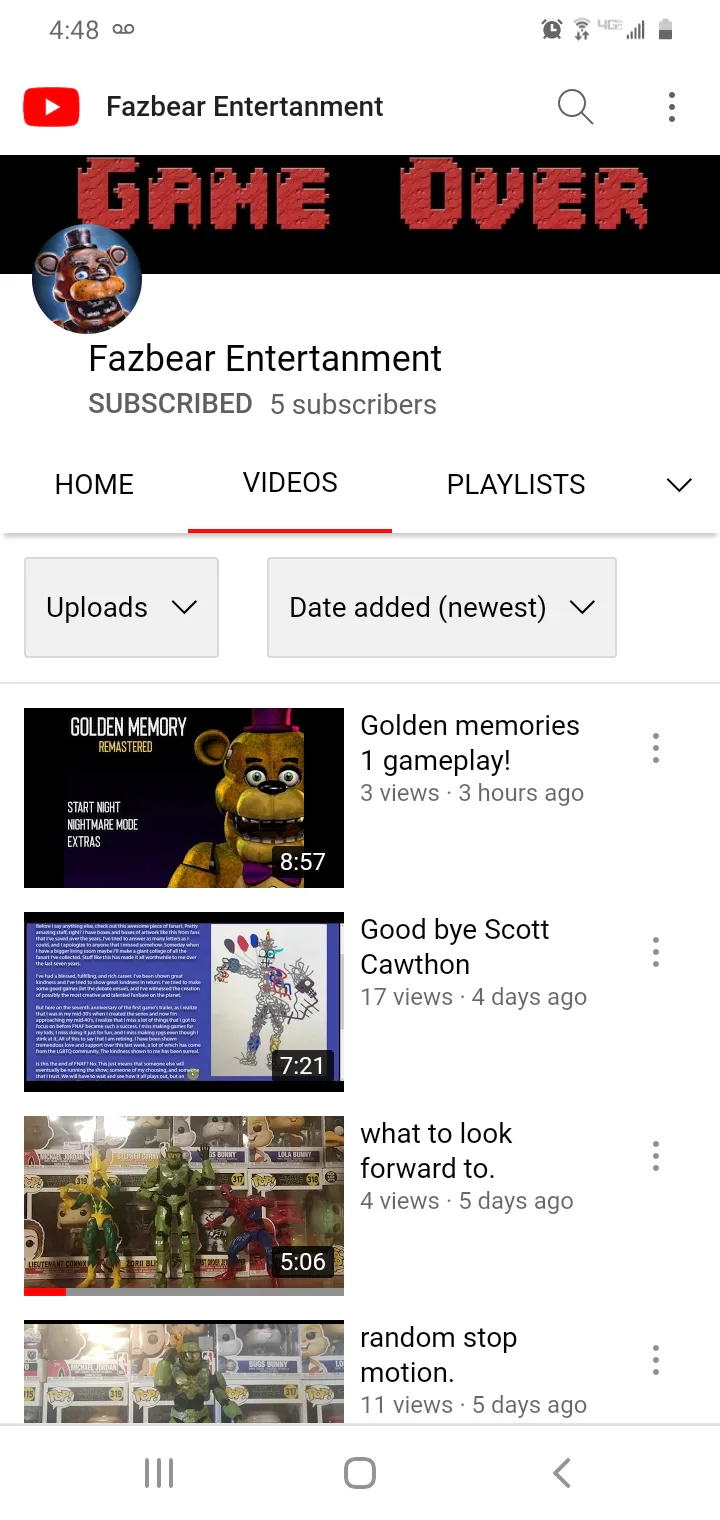The image size is (720, 1520).
Task: Open the Uploads dropdown
Action: [x=121, y=607]
